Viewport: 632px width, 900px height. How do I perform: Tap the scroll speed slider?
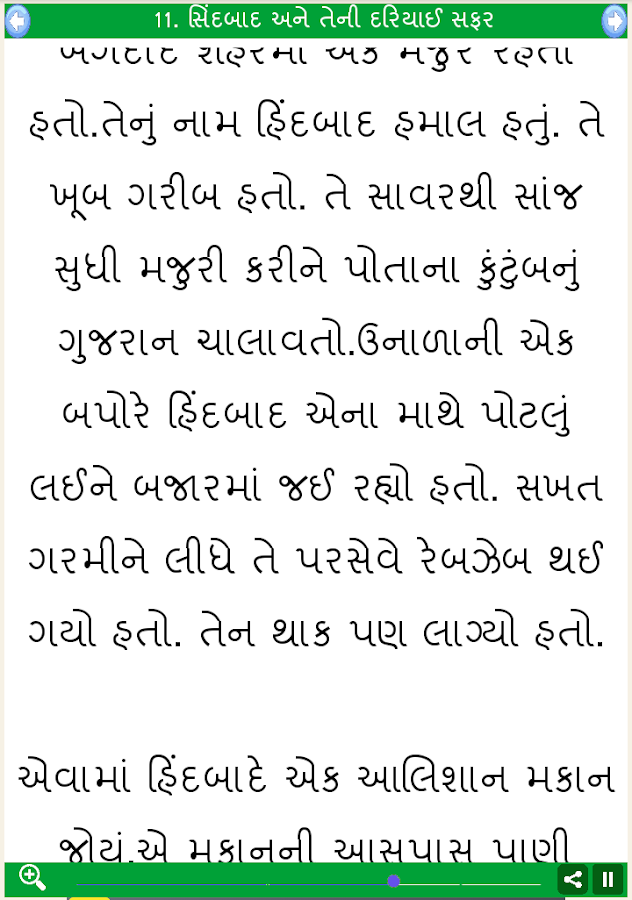tap(393, 881)
